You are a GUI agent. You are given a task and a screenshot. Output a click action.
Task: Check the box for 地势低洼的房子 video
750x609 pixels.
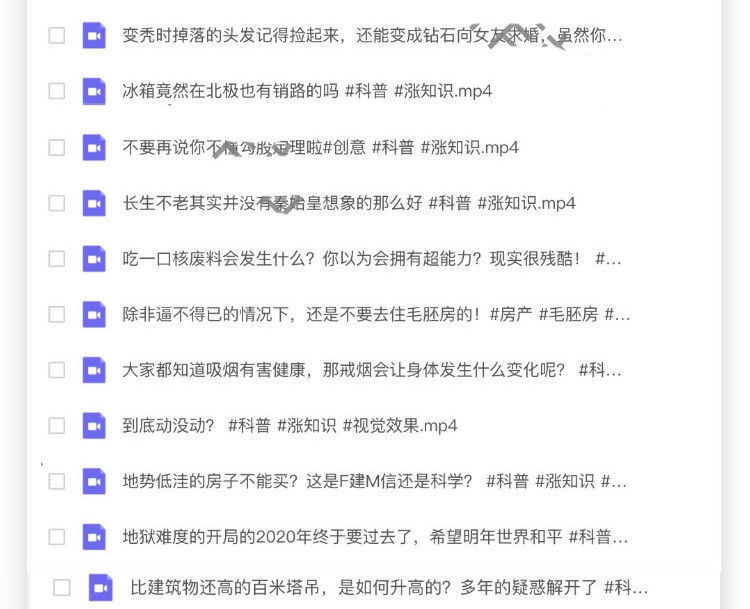[x=57, y=481]
